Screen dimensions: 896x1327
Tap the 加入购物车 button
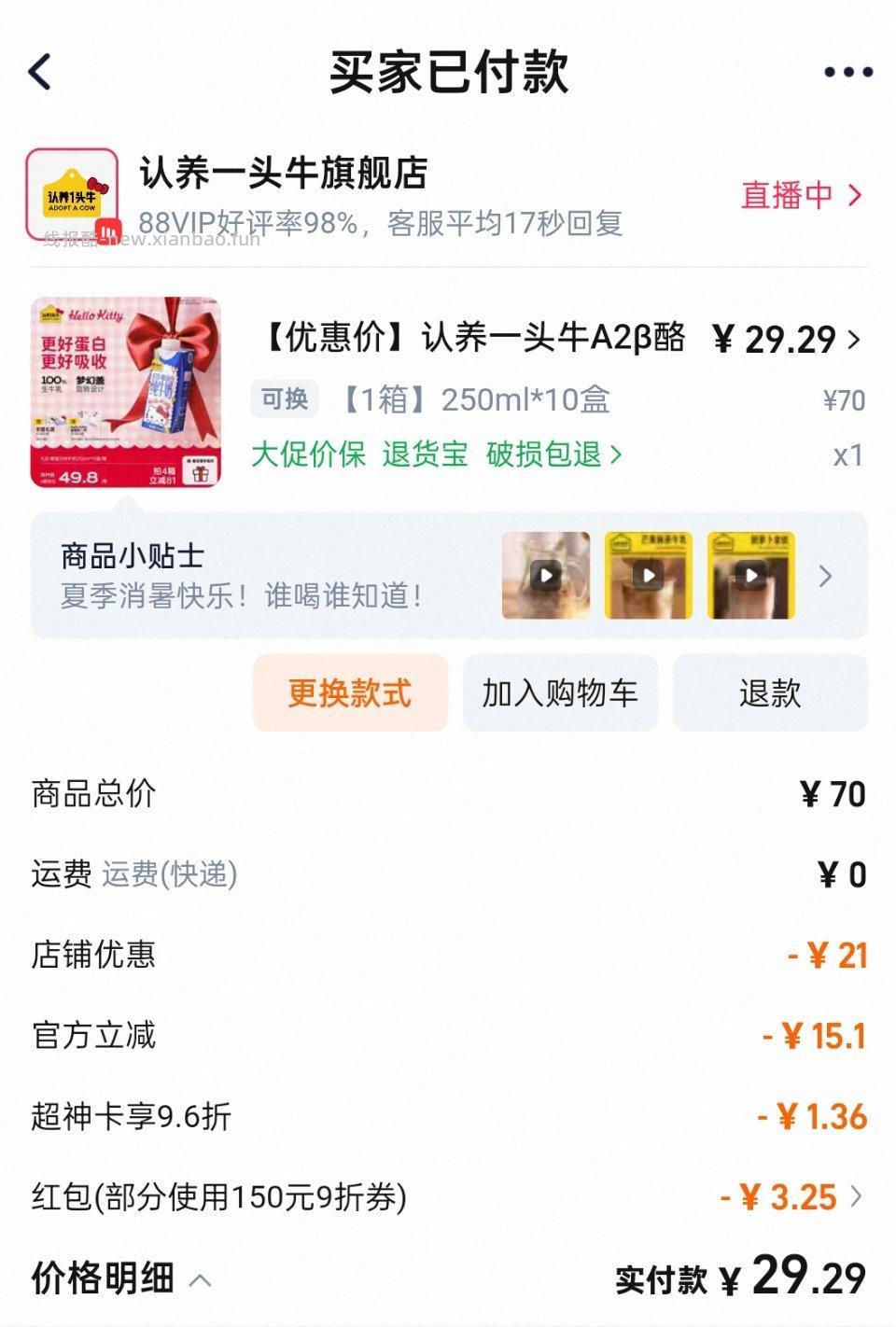pos(560,692)
